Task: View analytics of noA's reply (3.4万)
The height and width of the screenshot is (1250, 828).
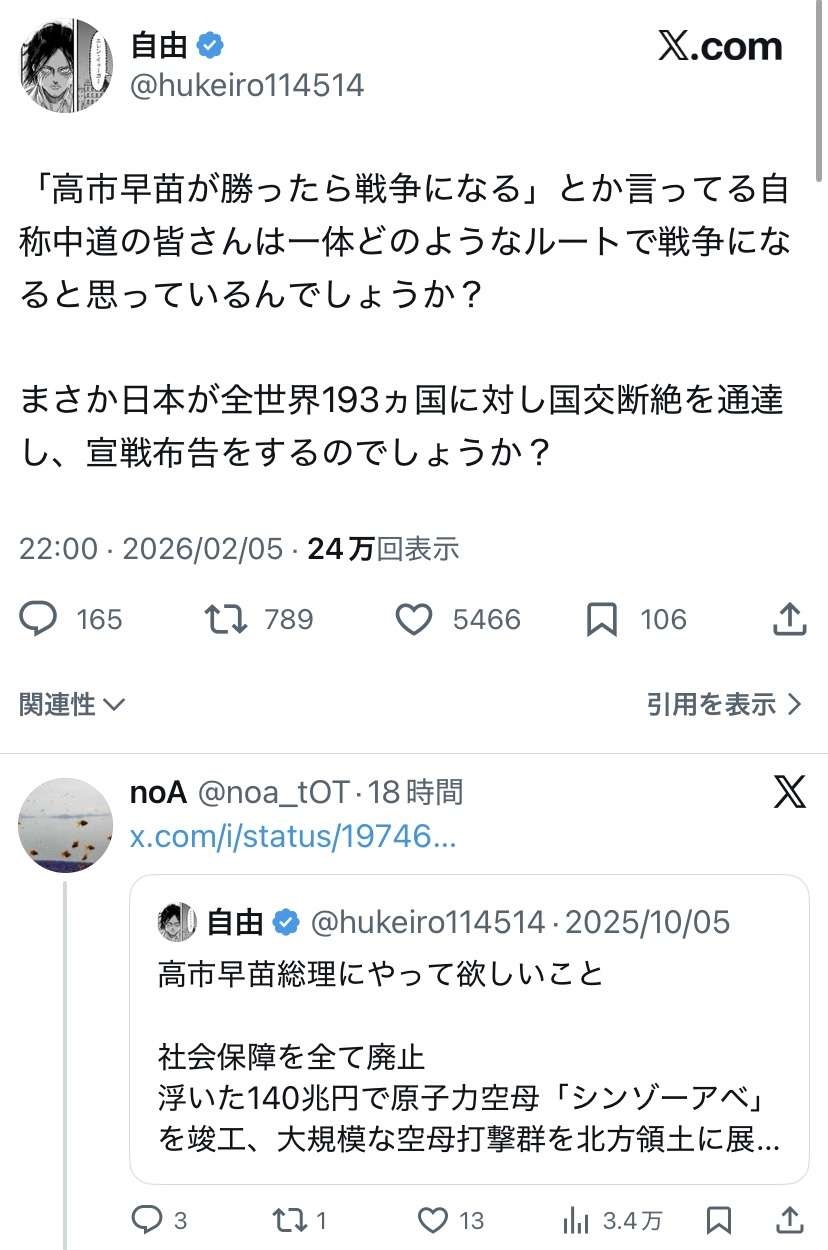Action: [577, 1219]
